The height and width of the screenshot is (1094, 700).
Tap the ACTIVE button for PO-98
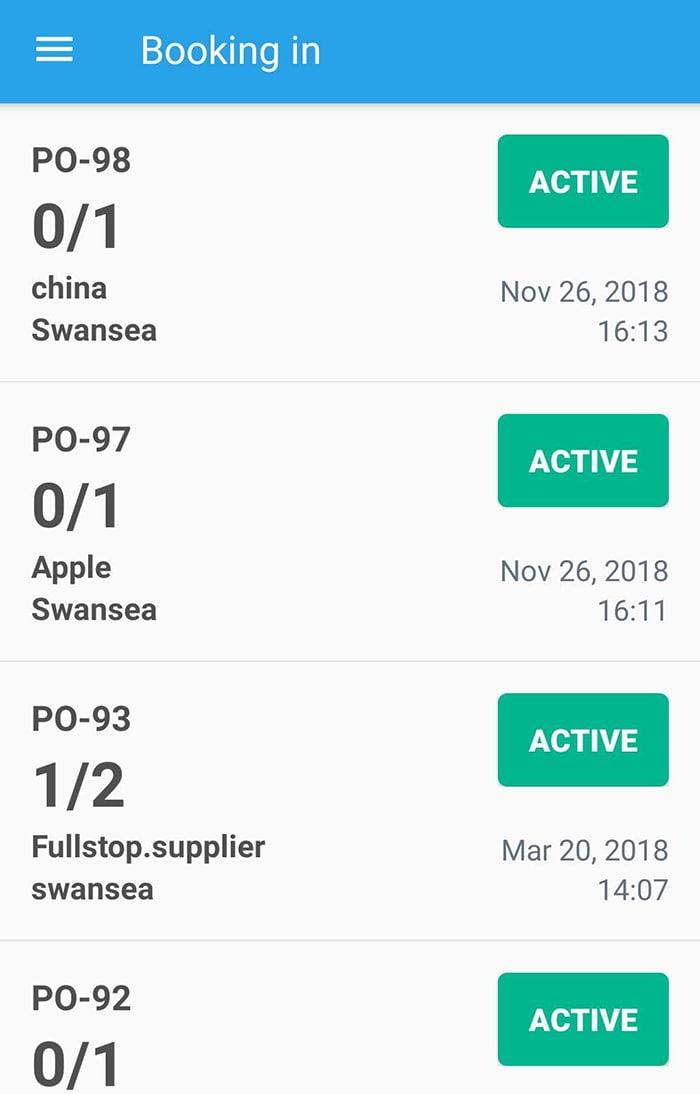pyautogui.click(x=583, y=181)
